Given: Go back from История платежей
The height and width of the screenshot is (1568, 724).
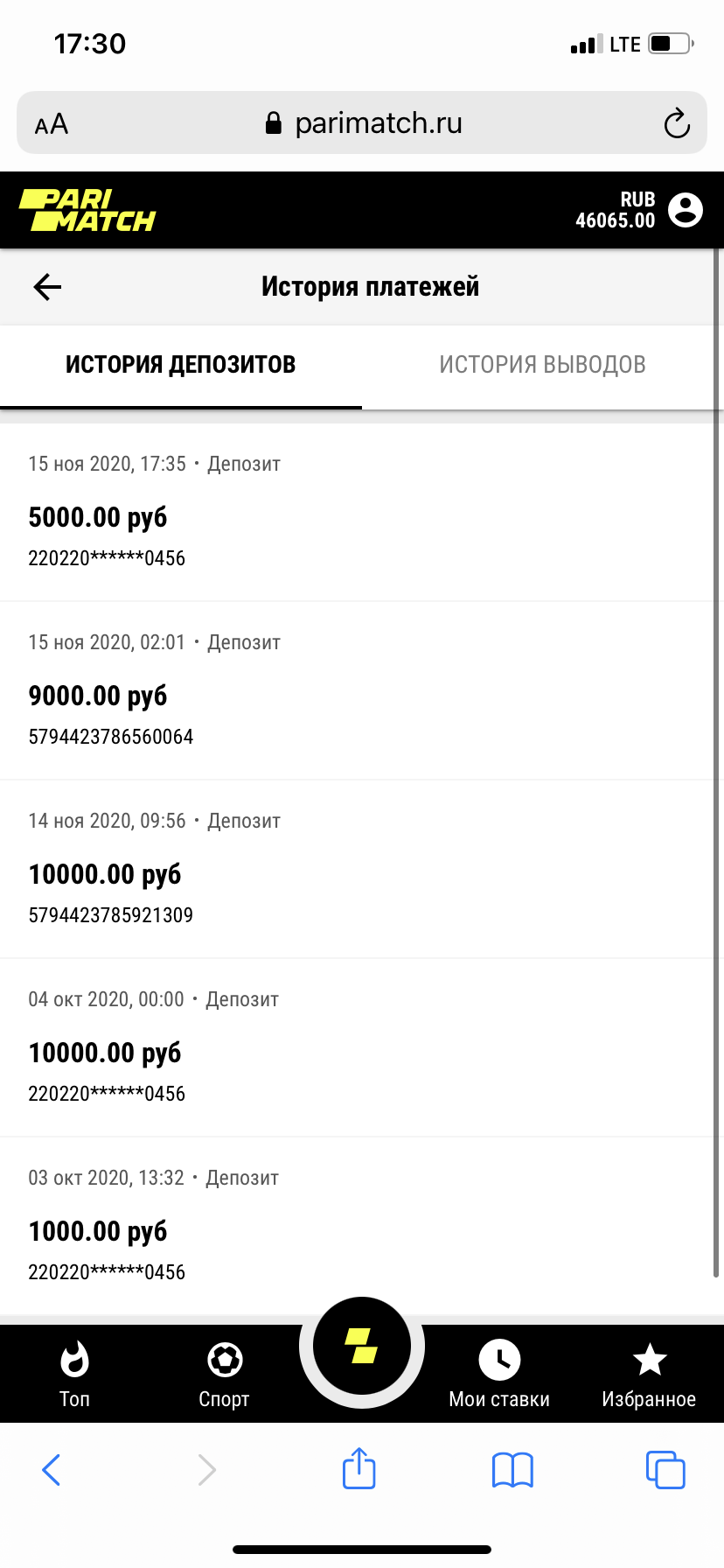Looking at the screenshot, I should coord(47,287).
